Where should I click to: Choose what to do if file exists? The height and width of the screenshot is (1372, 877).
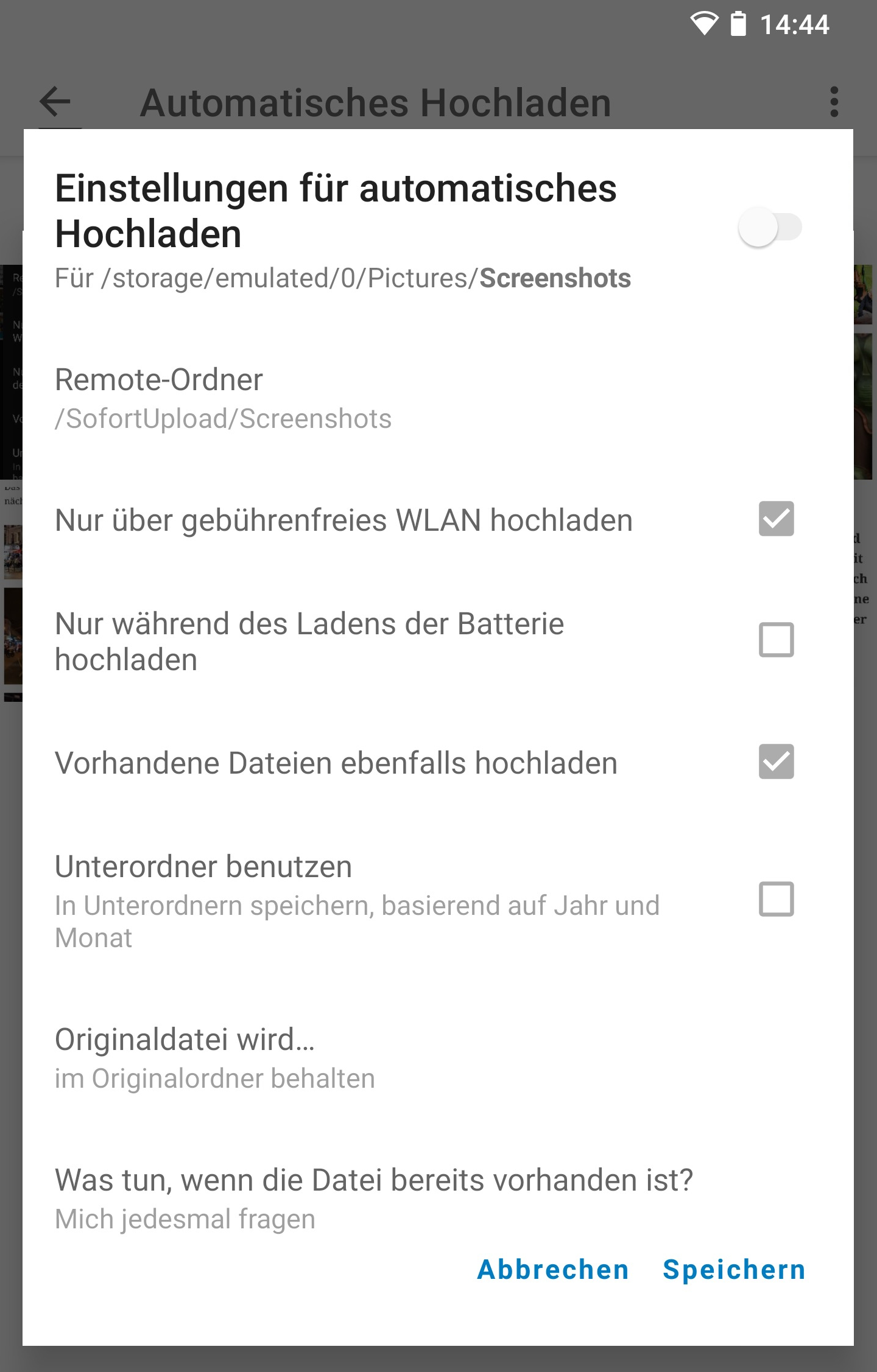pos(374,1199)
